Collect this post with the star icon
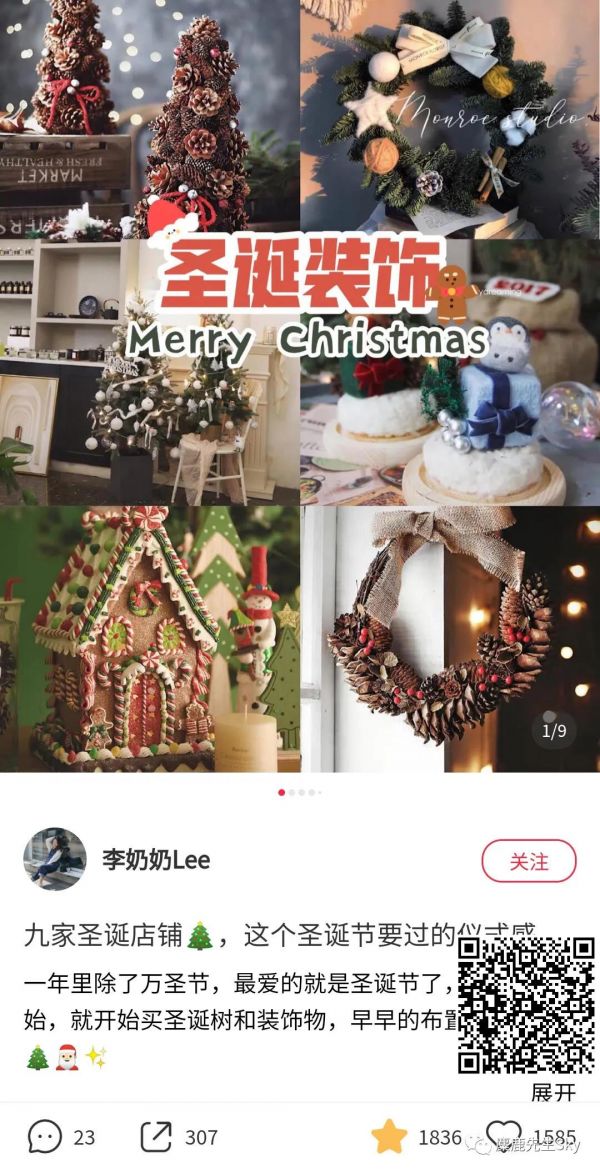Image resolution: width=600 pixels, height=1173 pixels. click(x=389, y=1137)
